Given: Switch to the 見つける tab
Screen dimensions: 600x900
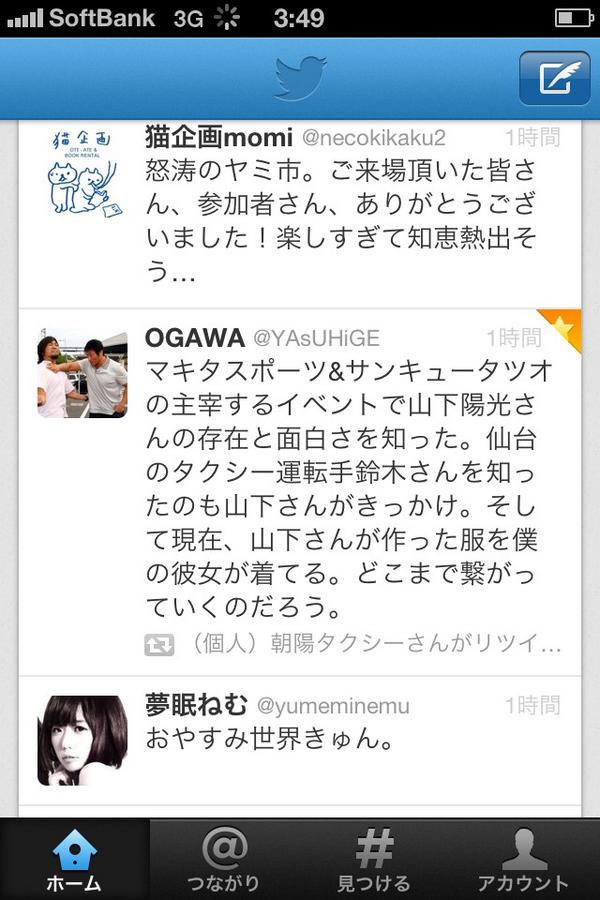Looking at the screenshot, I should [374, 858].
